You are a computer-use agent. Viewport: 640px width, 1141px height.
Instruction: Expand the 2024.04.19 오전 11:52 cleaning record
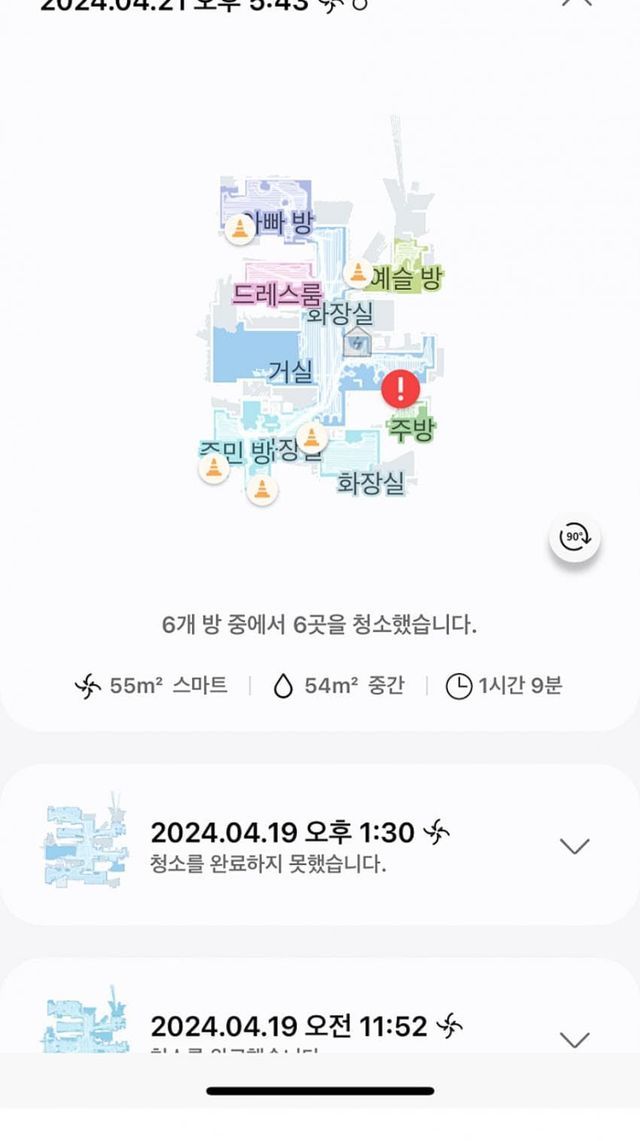pos(574,1038)
